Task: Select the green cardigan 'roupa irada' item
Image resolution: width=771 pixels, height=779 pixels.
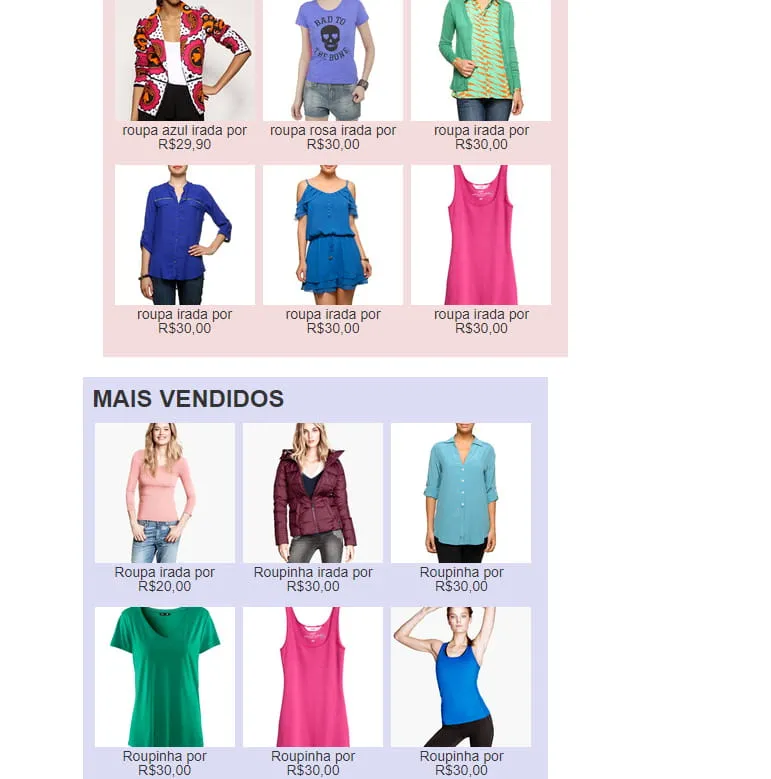Action: pos(481,62)
